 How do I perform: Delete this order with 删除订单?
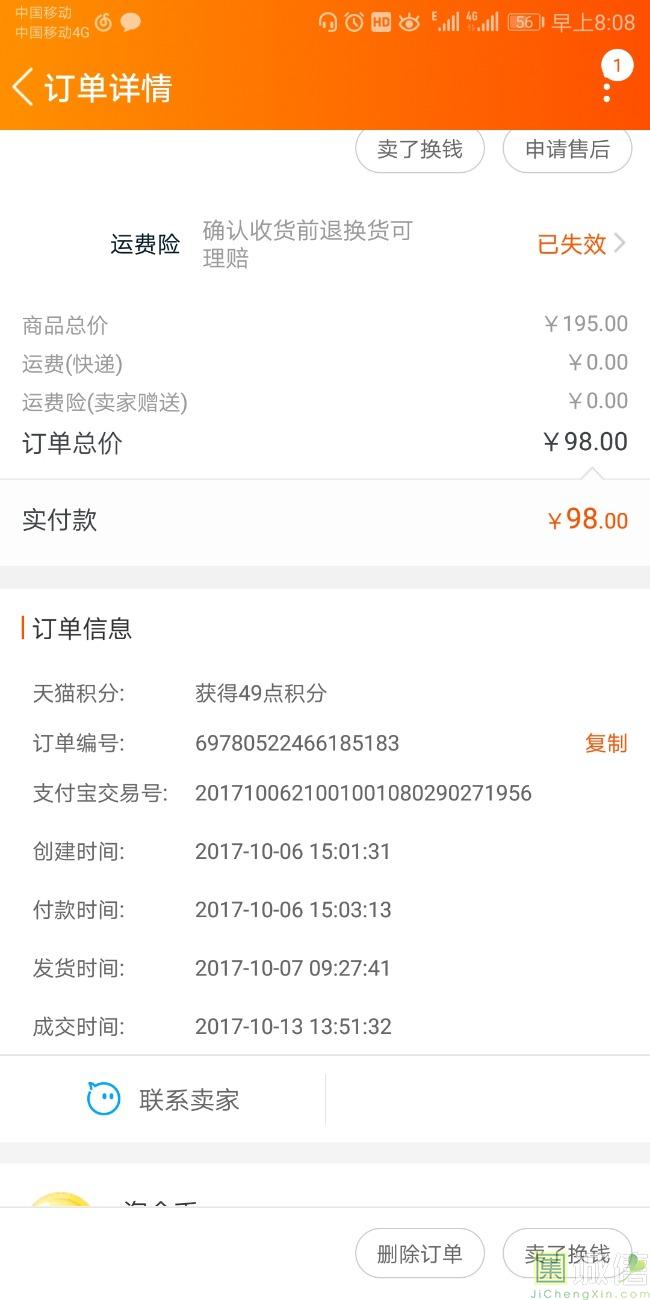point(420,1254)
